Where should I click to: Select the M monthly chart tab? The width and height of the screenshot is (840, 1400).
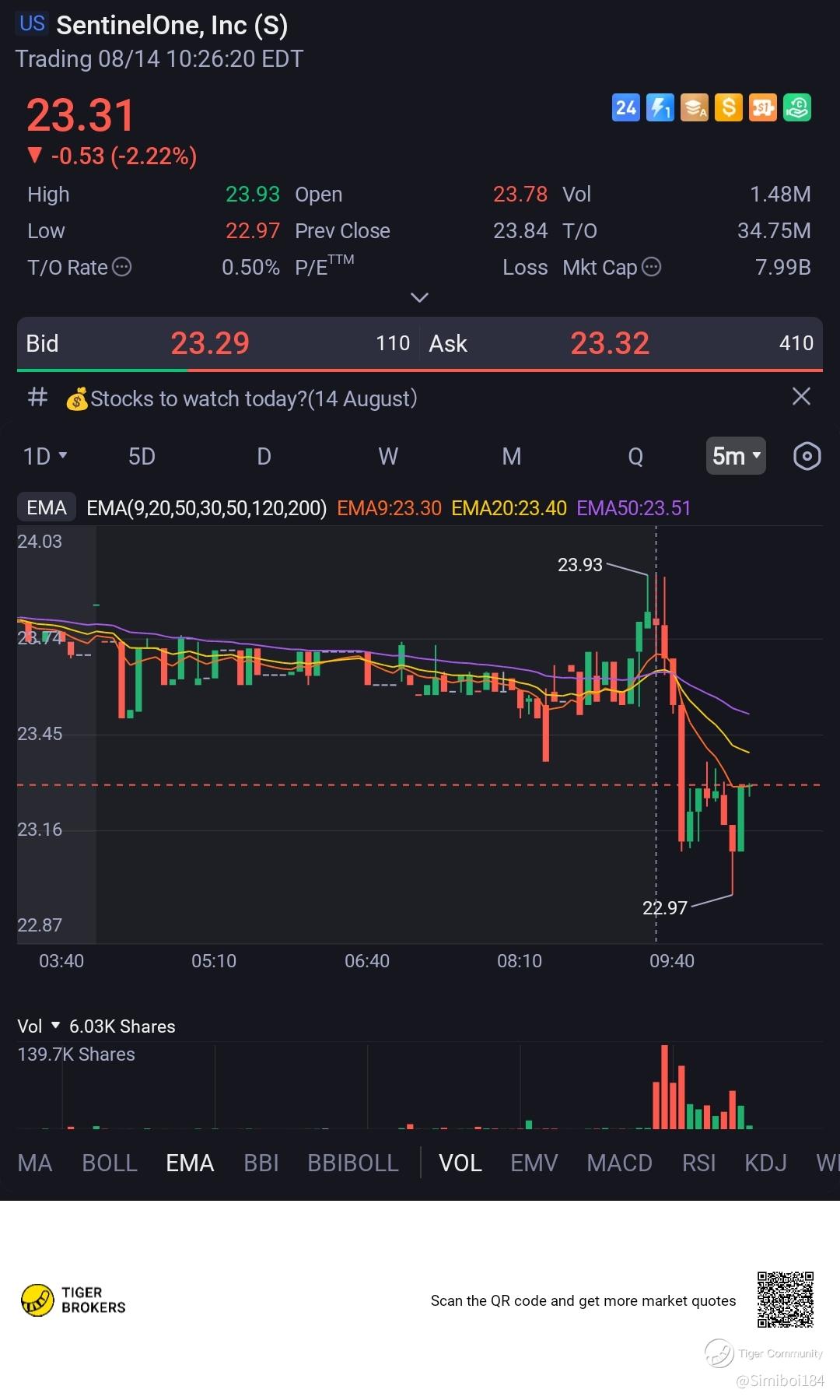(x=511, y=456)
